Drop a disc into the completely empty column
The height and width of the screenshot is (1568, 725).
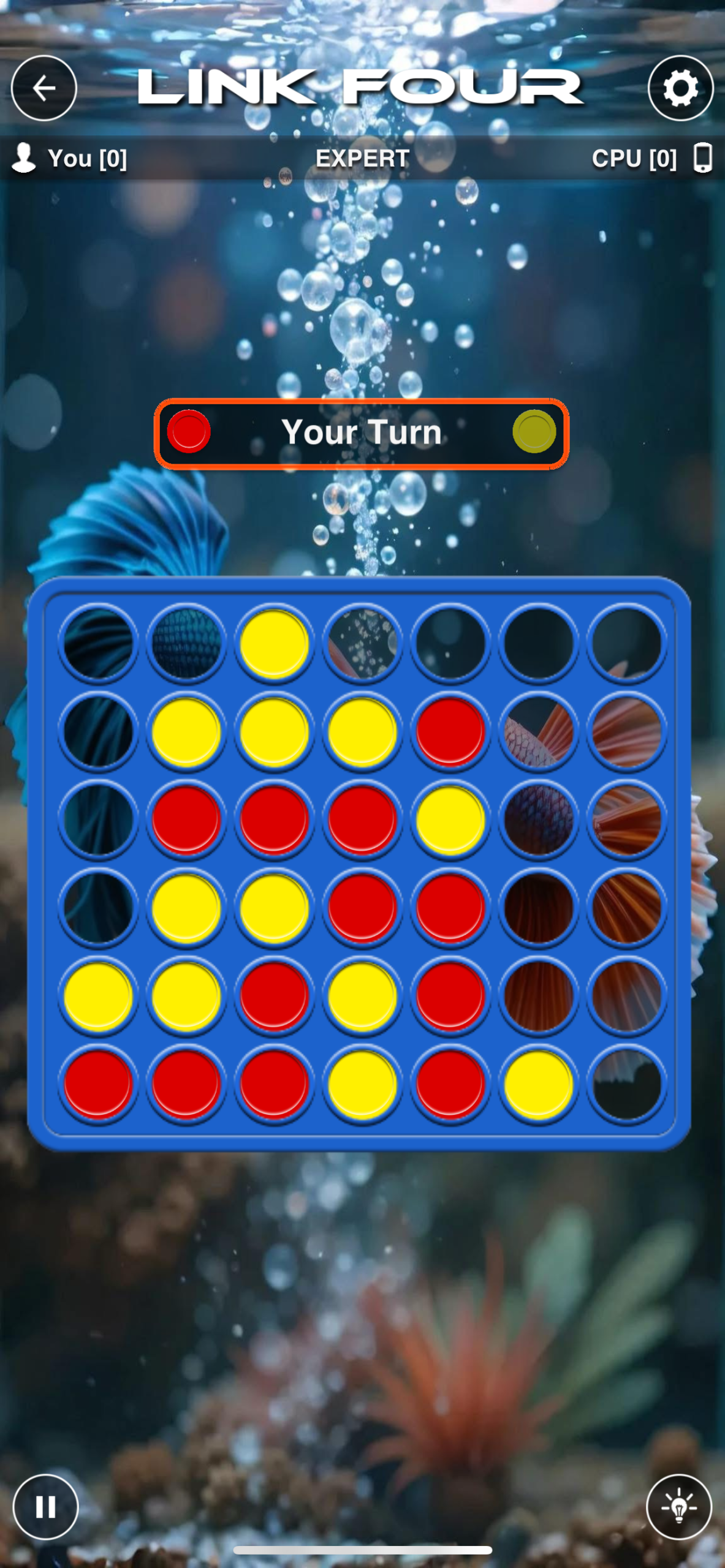pyautogui.click(x=626, y=643)
